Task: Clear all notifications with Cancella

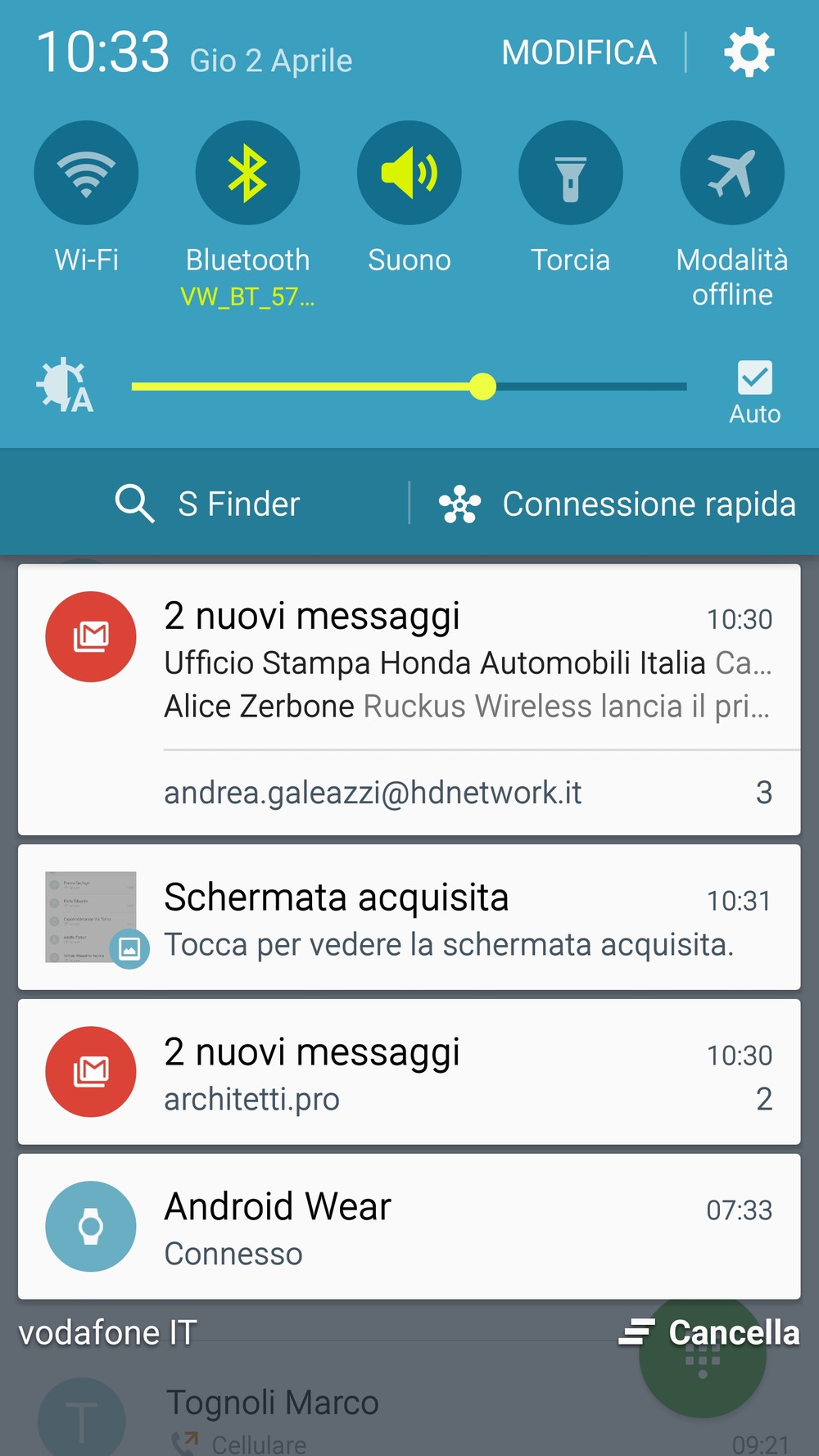Action: [x=709, y=1332]
